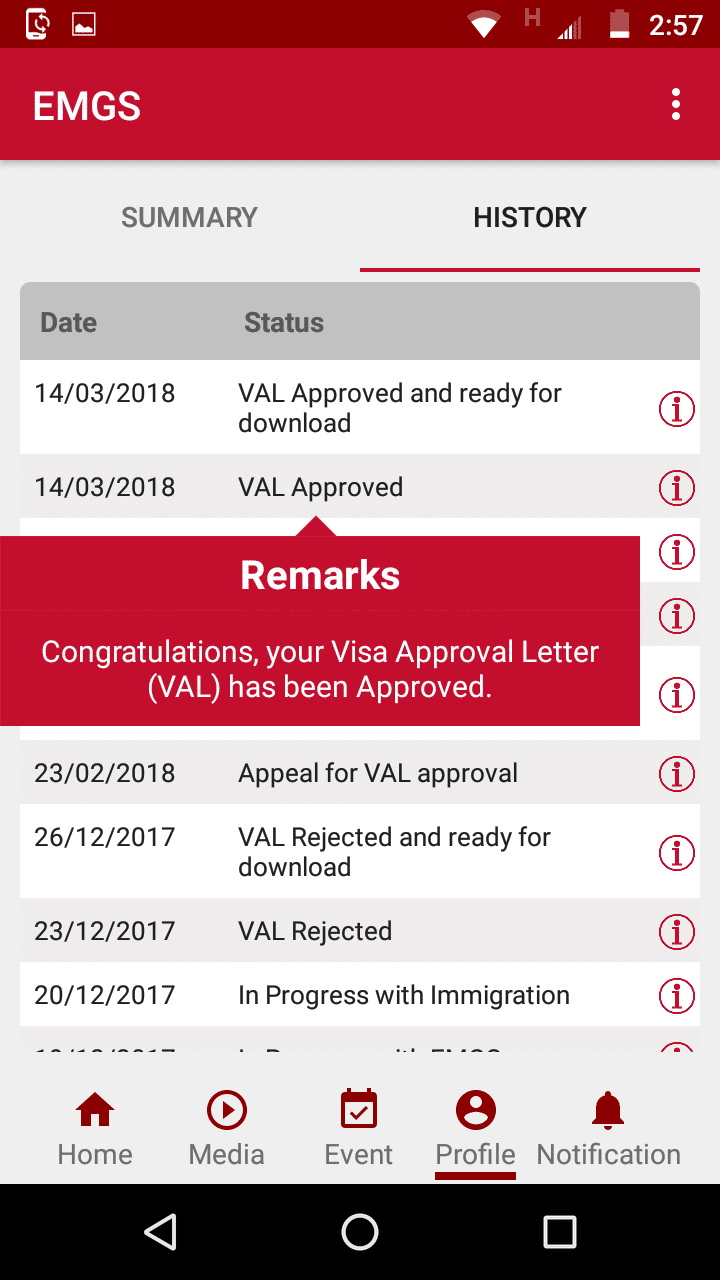Screen dimensions: 720x1280
Task: Open the Profile tab
Action: click(x=476, y=1130)
